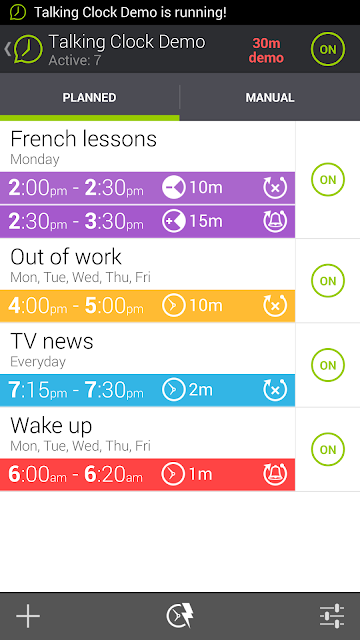This screenshot has width=360, height=640.
Task: Open the French lessons schedule
Action: tap(147, 146)
